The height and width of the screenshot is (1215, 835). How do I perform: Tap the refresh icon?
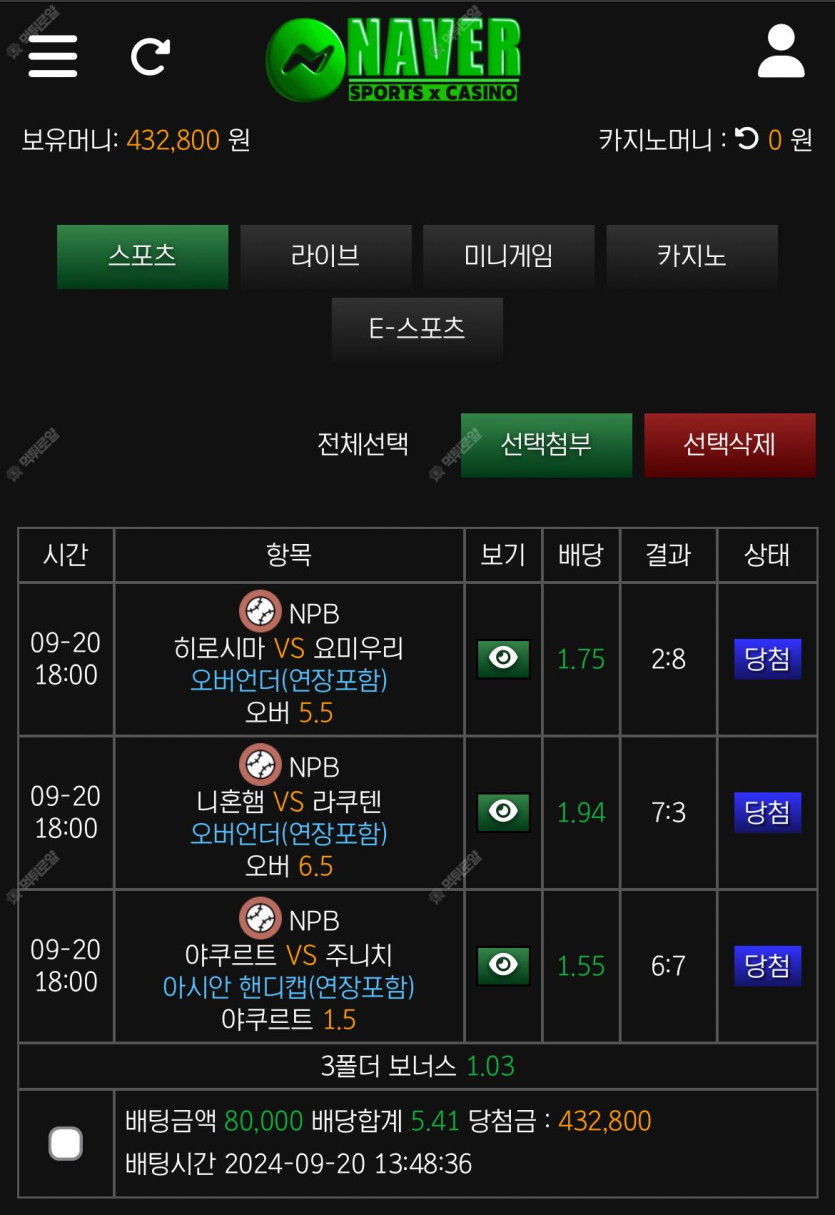(x=151, y=56)
